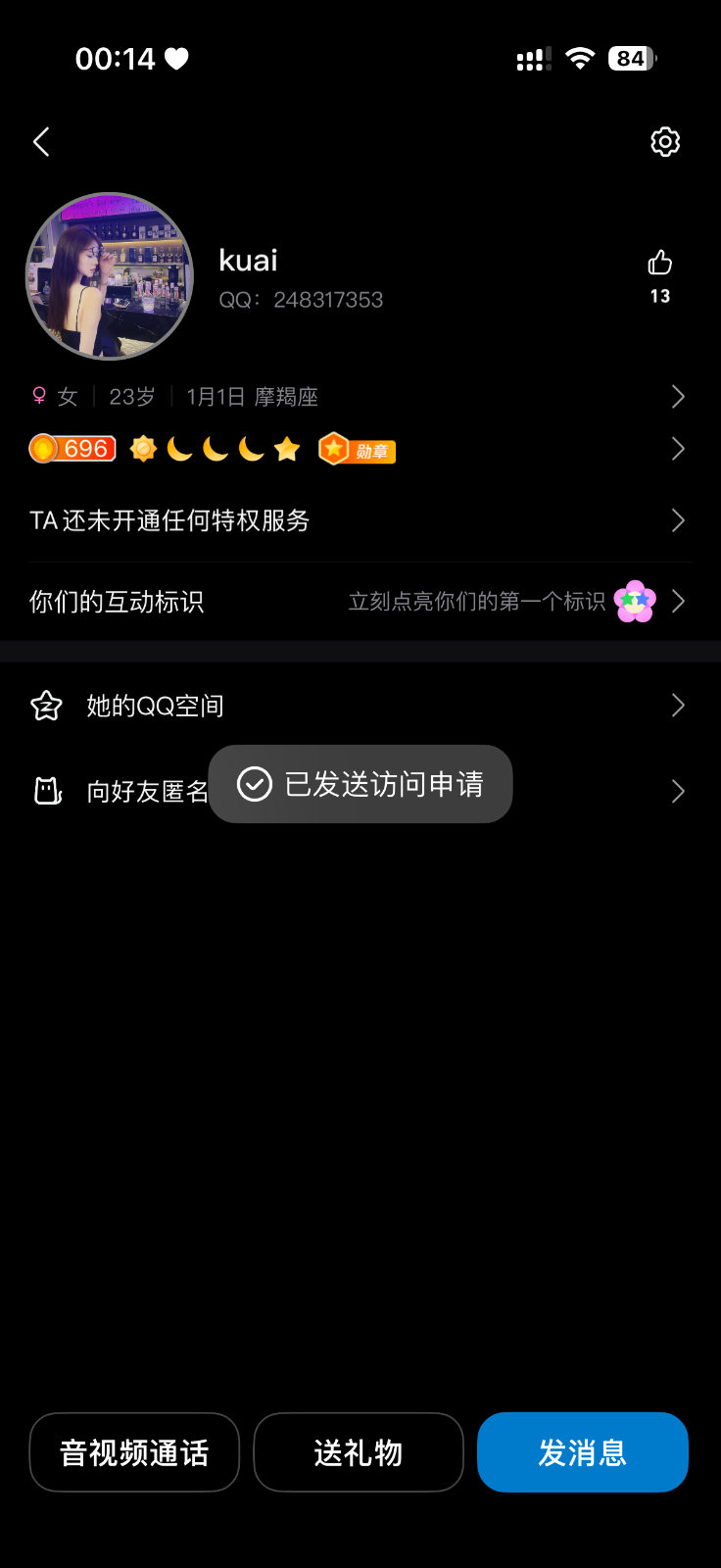The image size is (721, 1568).
Task: View kuai's profile avatar photo
Action: tap(110, 276)
